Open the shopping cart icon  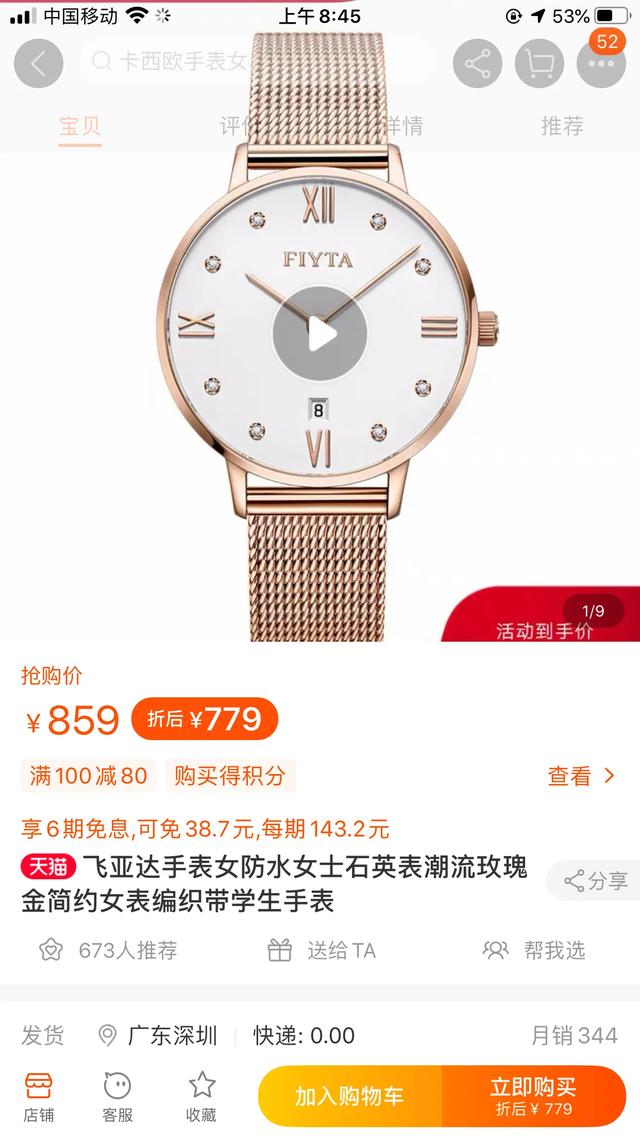coord(539,63)
